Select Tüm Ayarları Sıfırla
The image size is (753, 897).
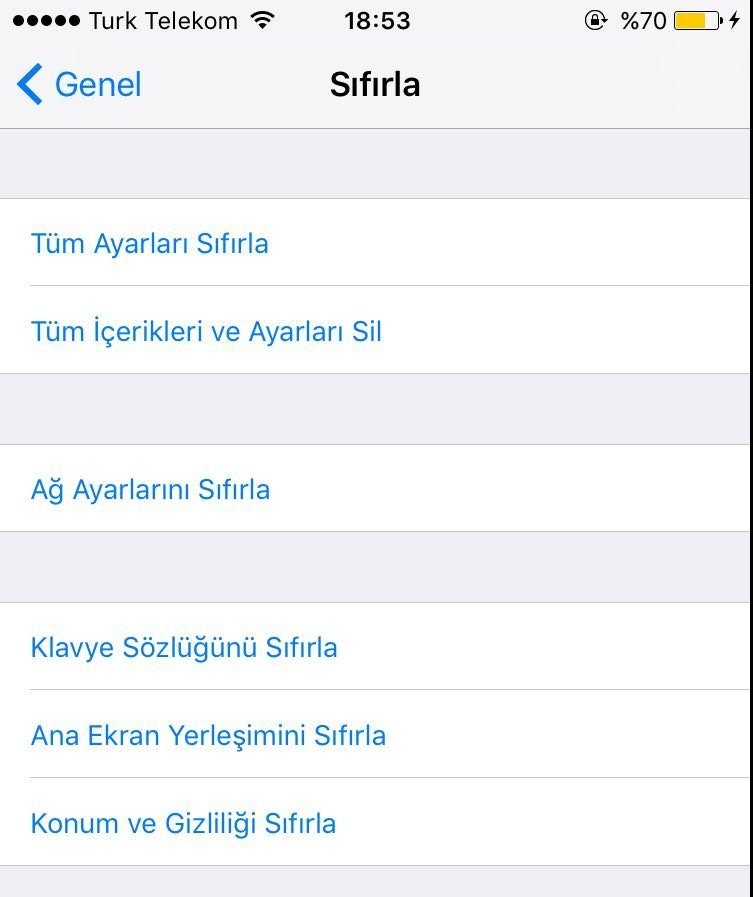(x=150, y=243)
